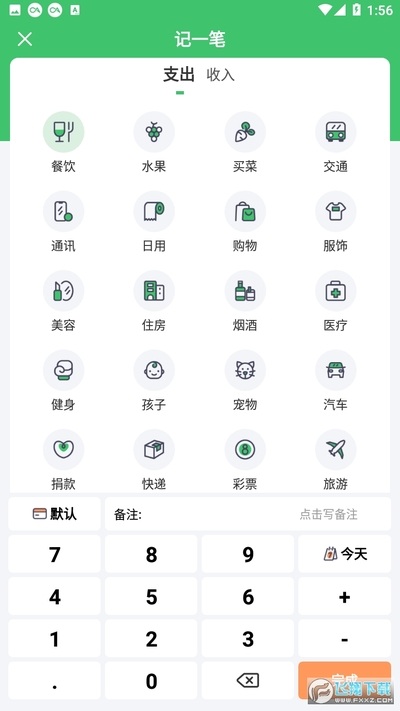This screenshot has width=400, height=711.
Task: Switch to the 收入 tab
Action: [220, 75]
